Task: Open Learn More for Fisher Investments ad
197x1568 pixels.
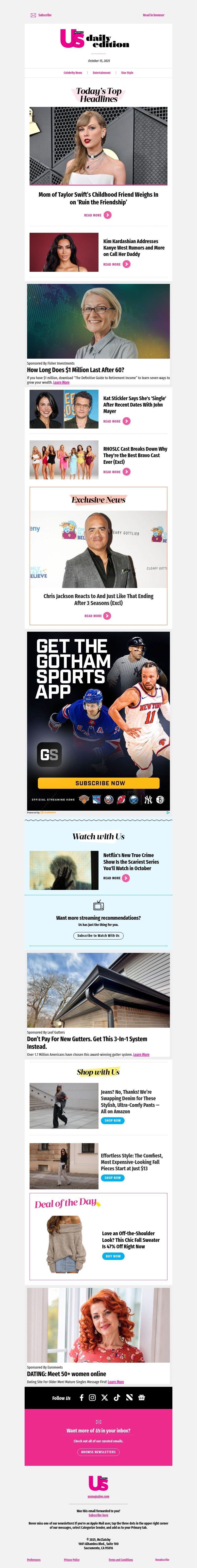Action: 61,382
